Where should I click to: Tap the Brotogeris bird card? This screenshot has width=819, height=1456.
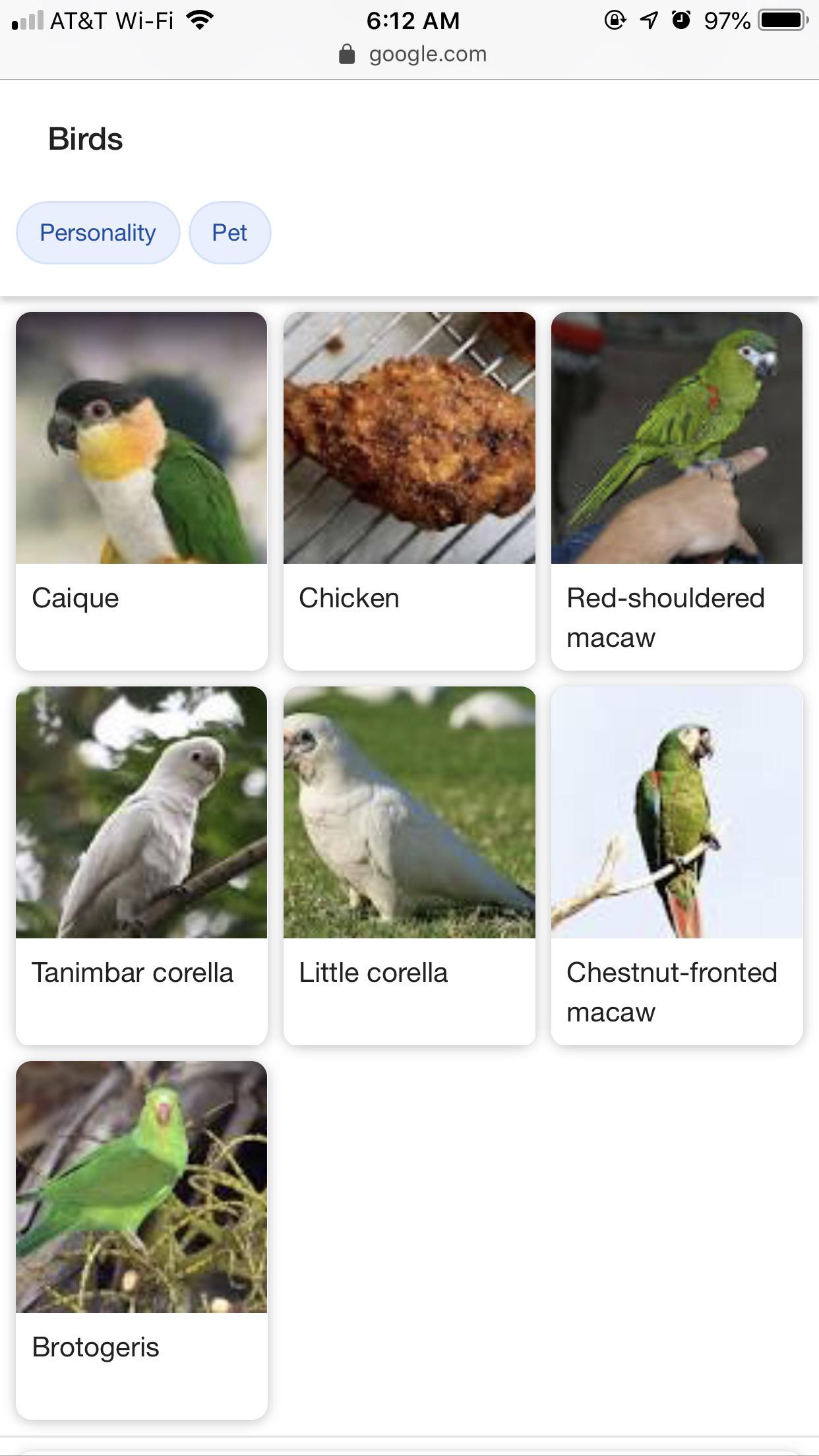coord(142,1240)
